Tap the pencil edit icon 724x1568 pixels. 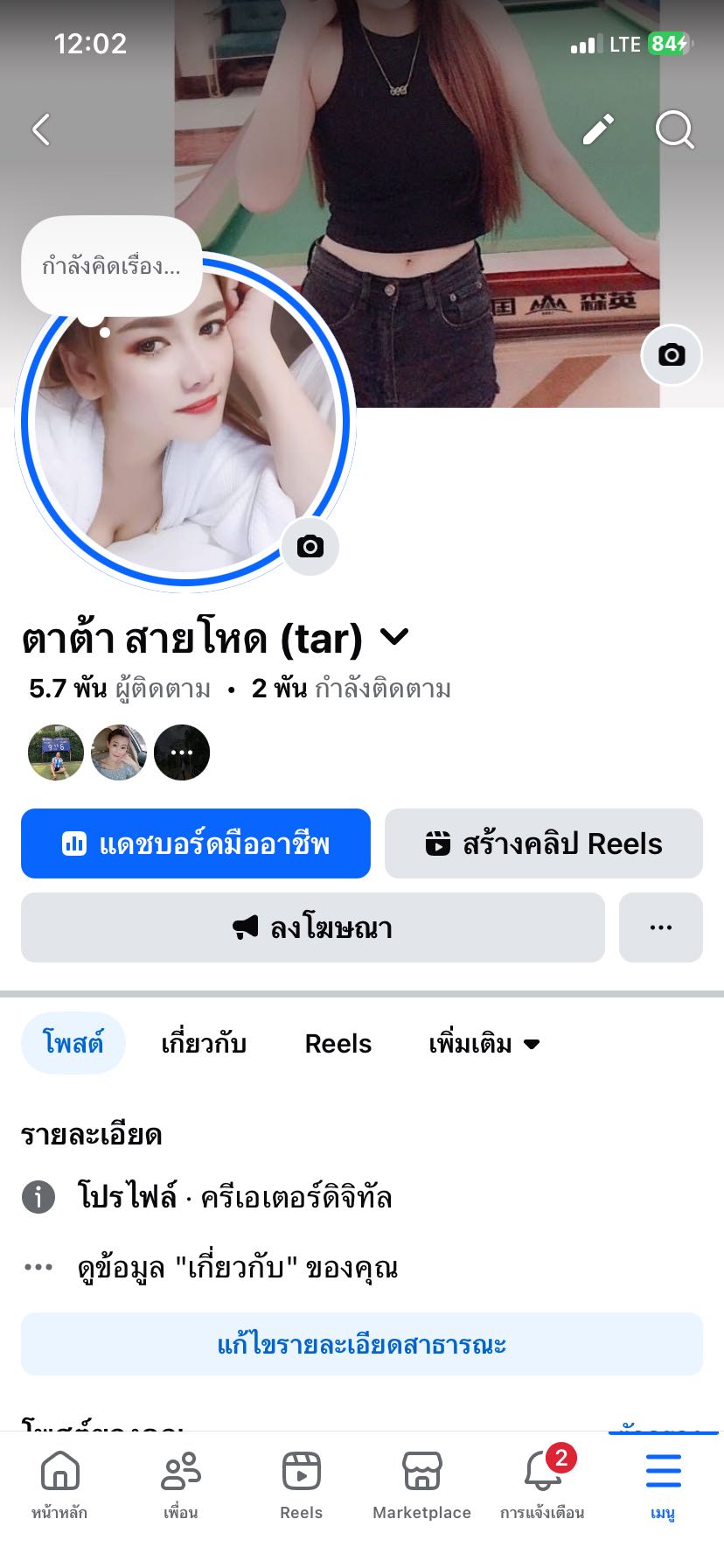pos(598,129)
